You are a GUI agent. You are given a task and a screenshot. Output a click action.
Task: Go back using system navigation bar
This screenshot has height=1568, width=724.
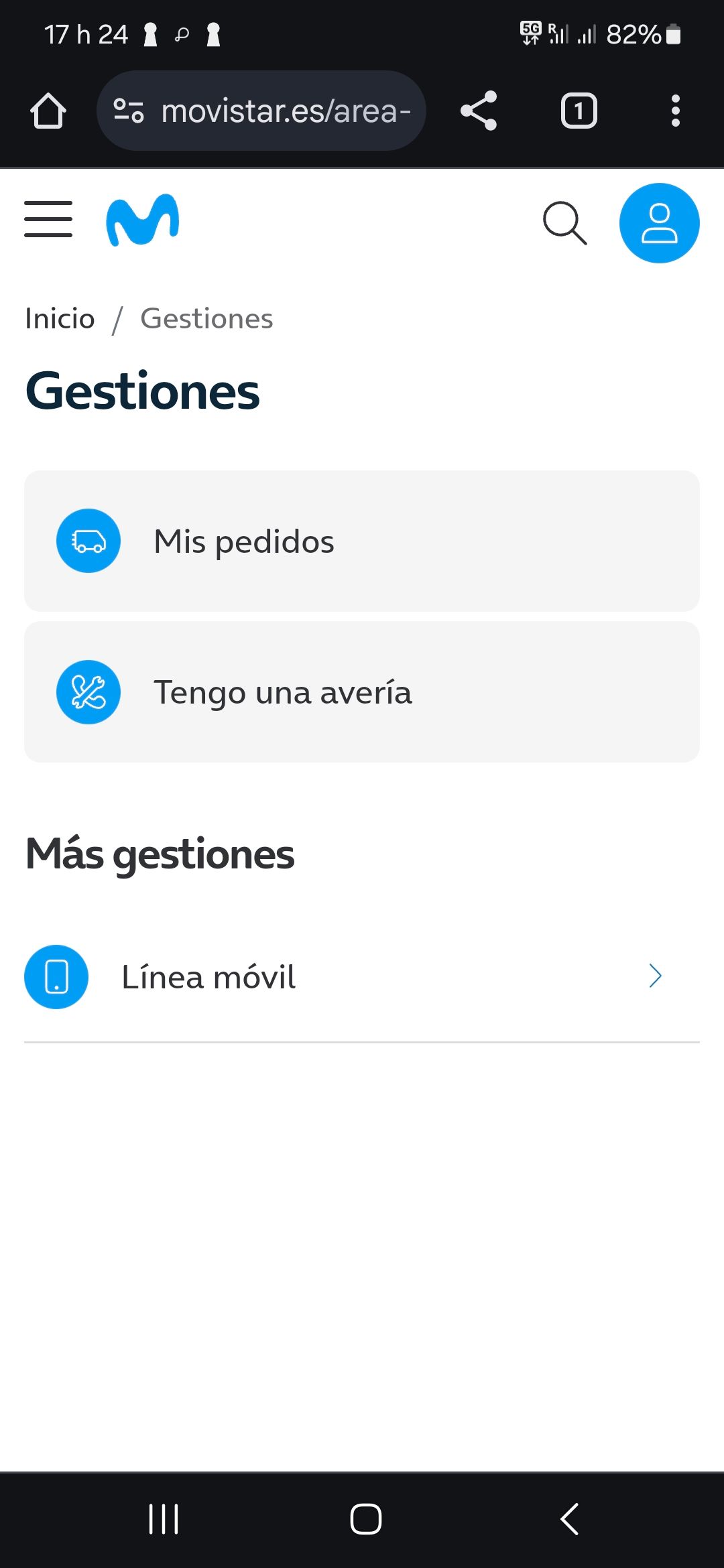click(569, 1519)
